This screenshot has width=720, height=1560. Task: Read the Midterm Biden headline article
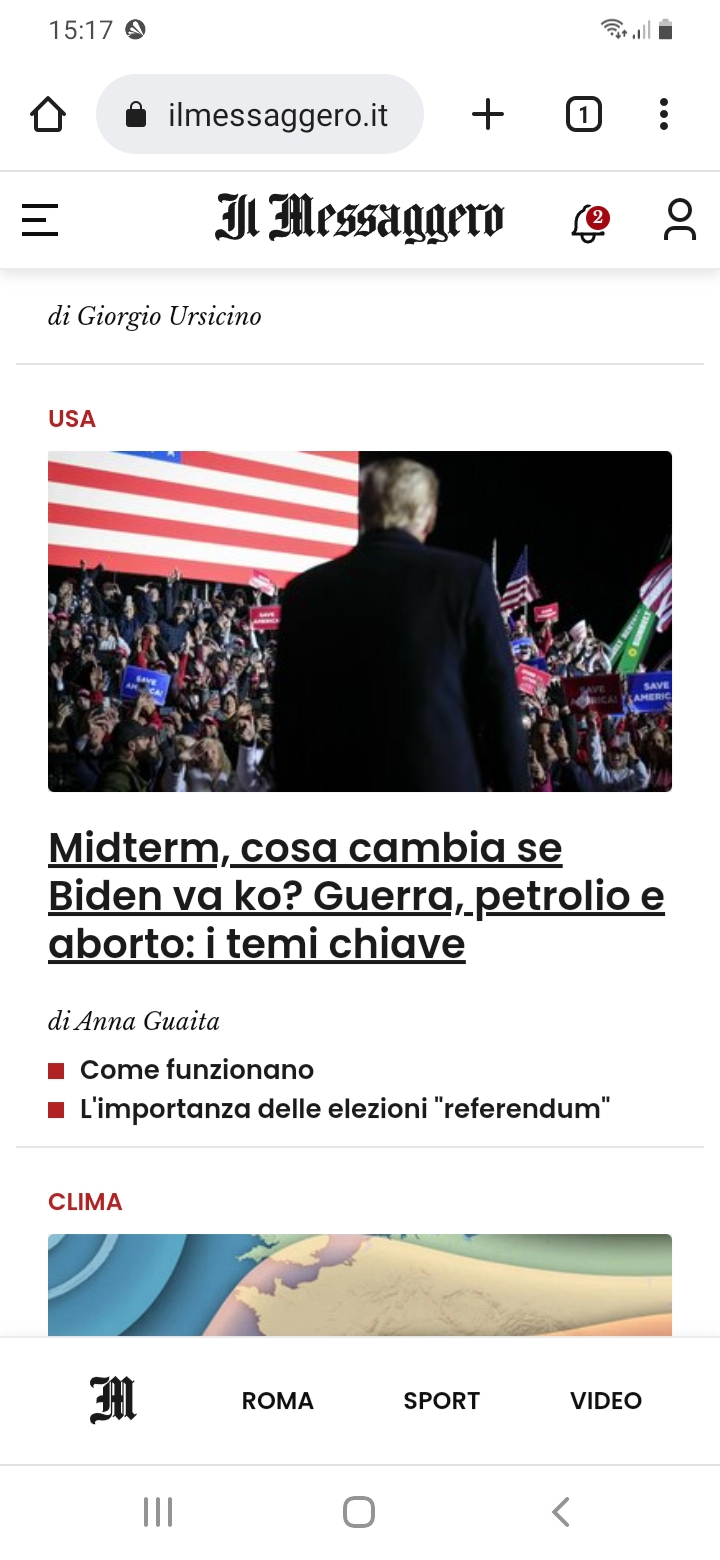point(356,896)
